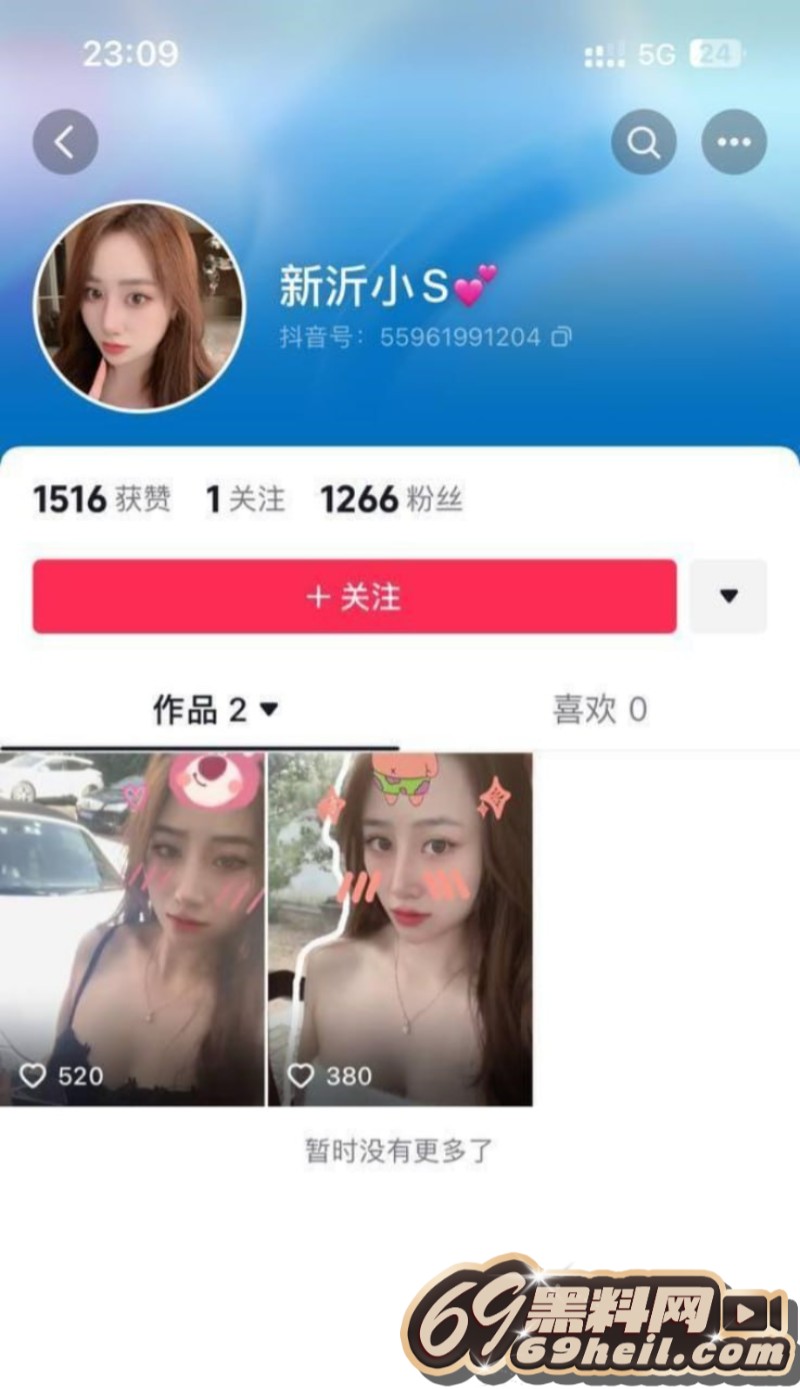This screenshot has height=1389, width=800.
Task: Switch to the 喜欢 tab
Action: coord(599,710)
